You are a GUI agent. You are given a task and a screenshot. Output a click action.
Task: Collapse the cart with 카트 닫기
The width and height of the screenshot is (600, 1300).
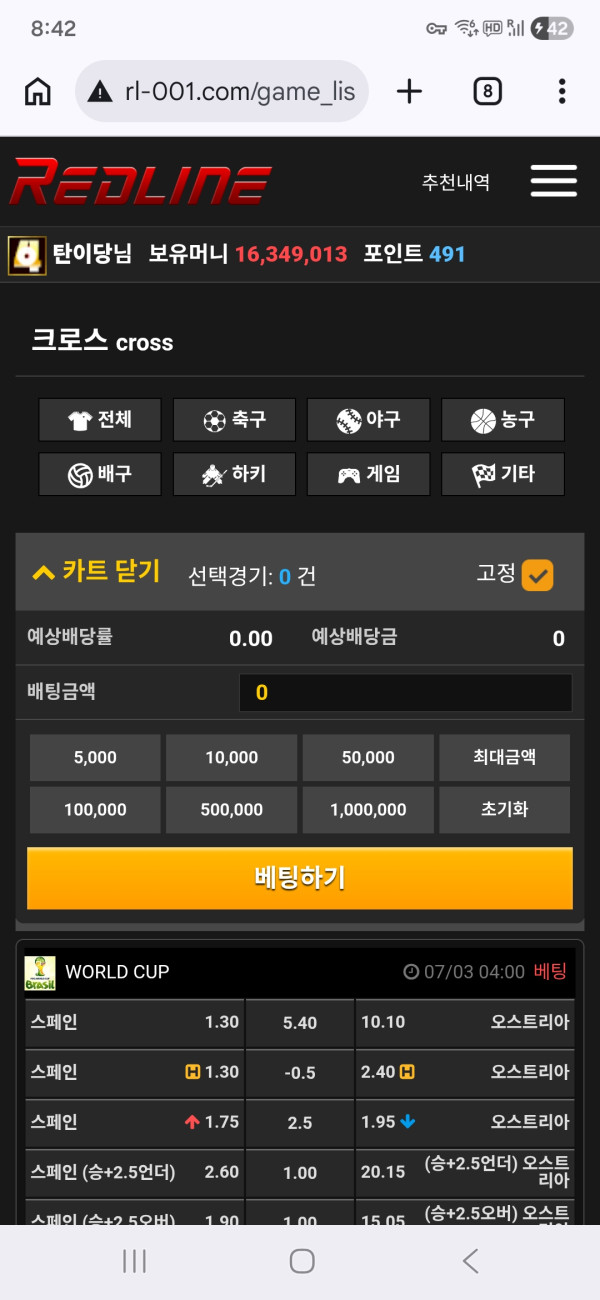tap(96, 572)
